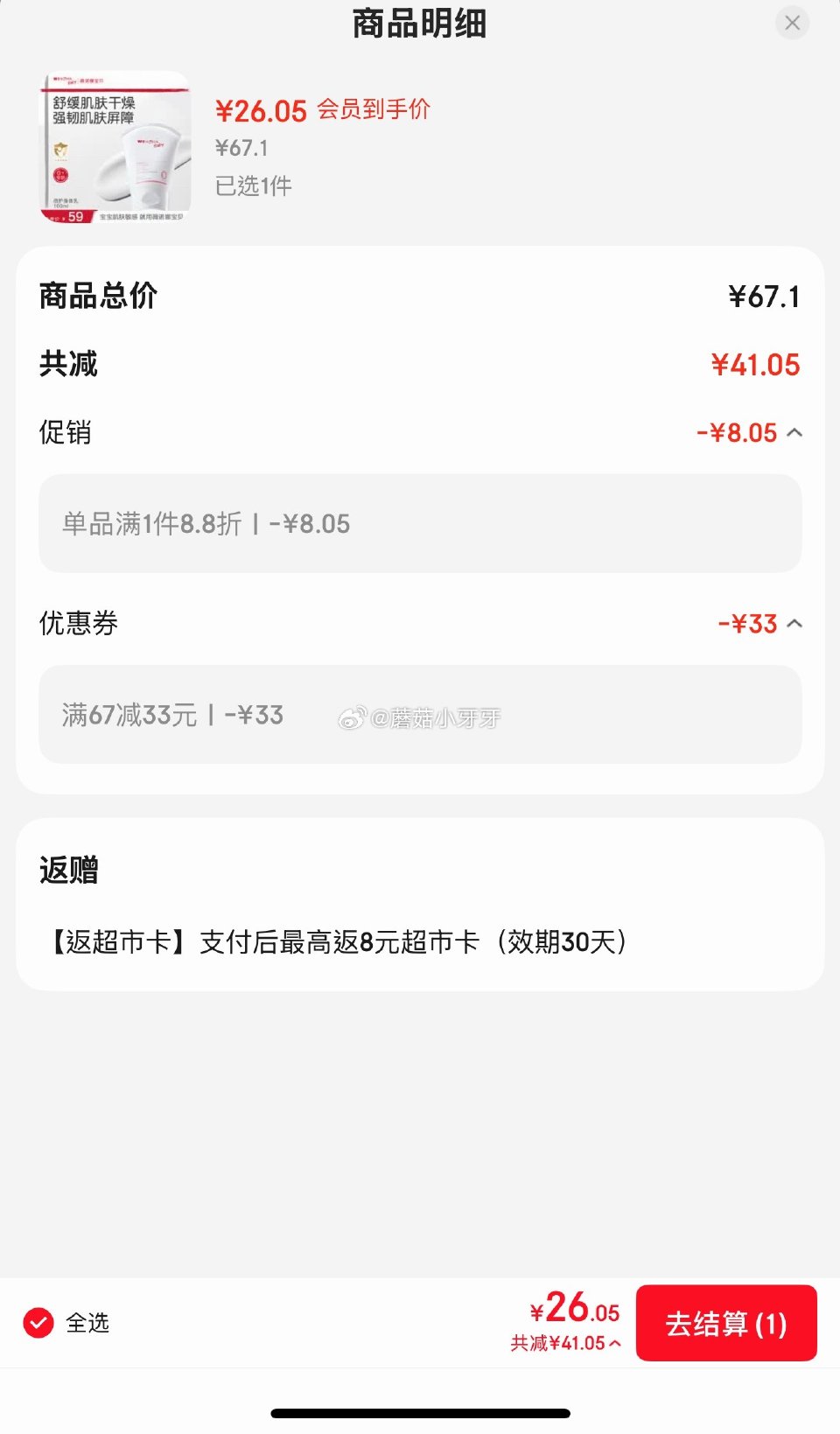The image size is (840, 1434).
Task: Select the 已选1件 quantity text
Action: click(x=252, y=185)
